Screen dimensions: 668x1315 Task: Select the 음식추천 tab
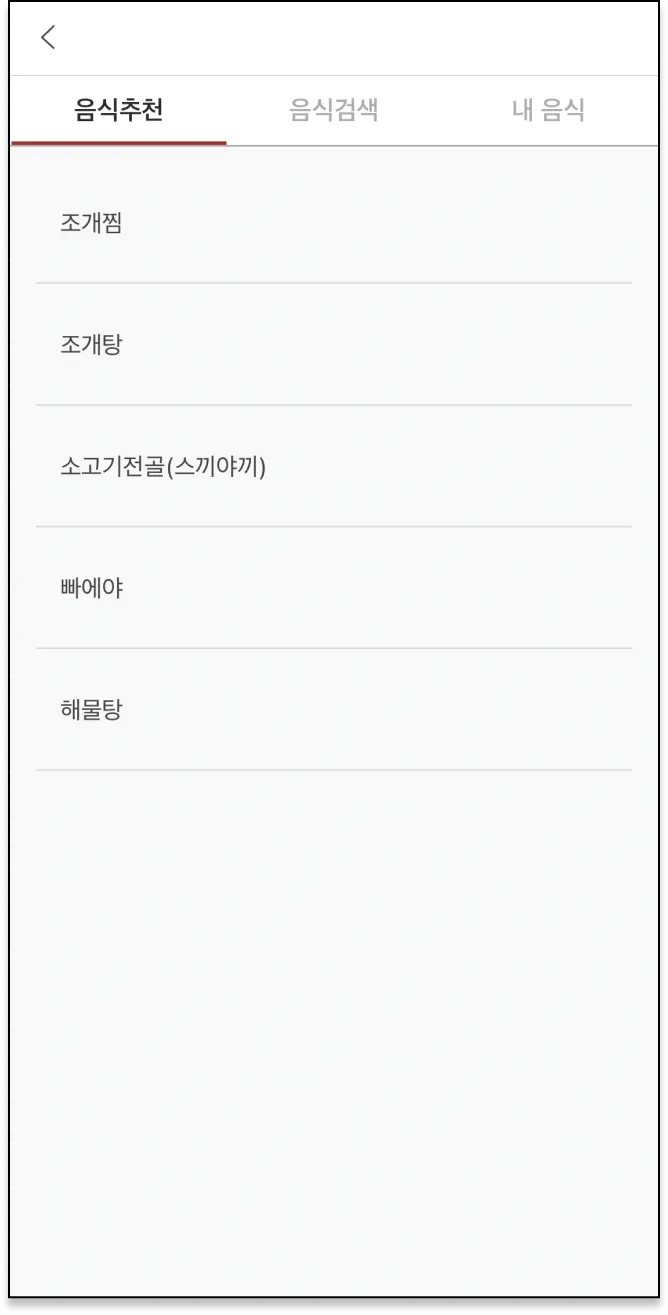pyautogui.click(x=119, y=110)
